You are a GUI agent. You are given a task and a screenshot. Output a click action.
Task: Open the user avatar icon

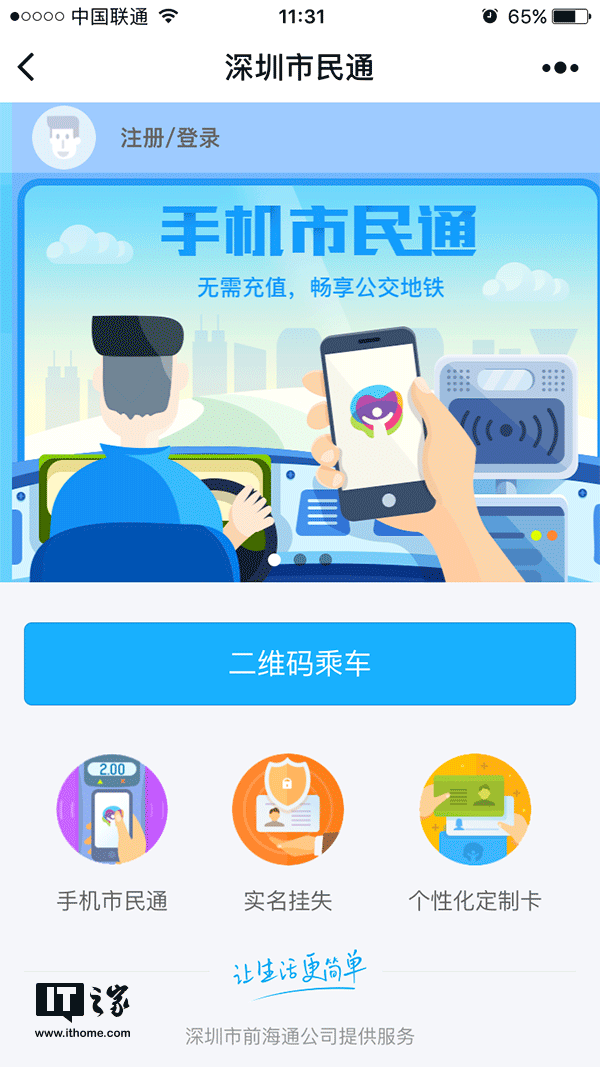pyautogui.click(x=64, y=137)
